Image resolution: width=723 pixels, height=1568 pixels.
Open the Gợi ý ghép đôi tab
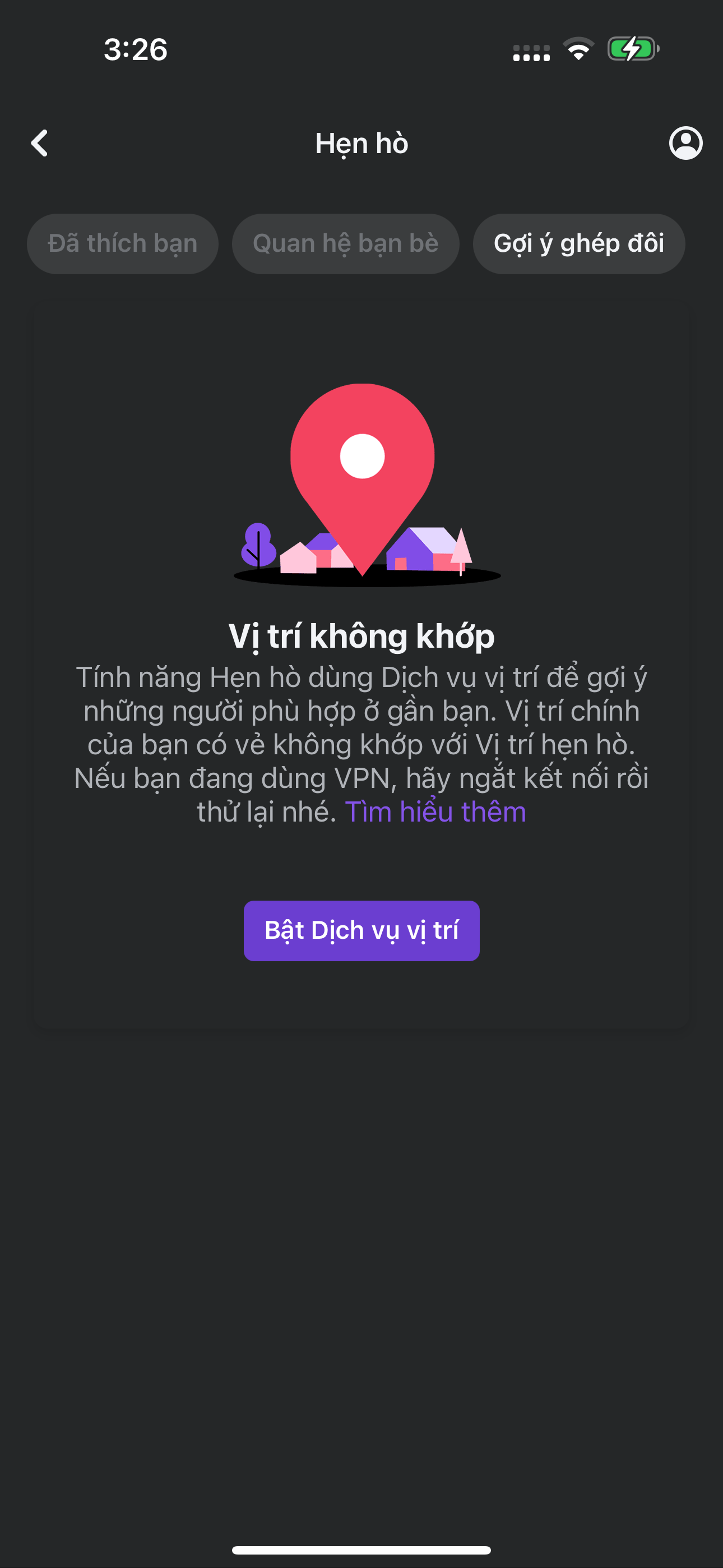pos(578,243)
